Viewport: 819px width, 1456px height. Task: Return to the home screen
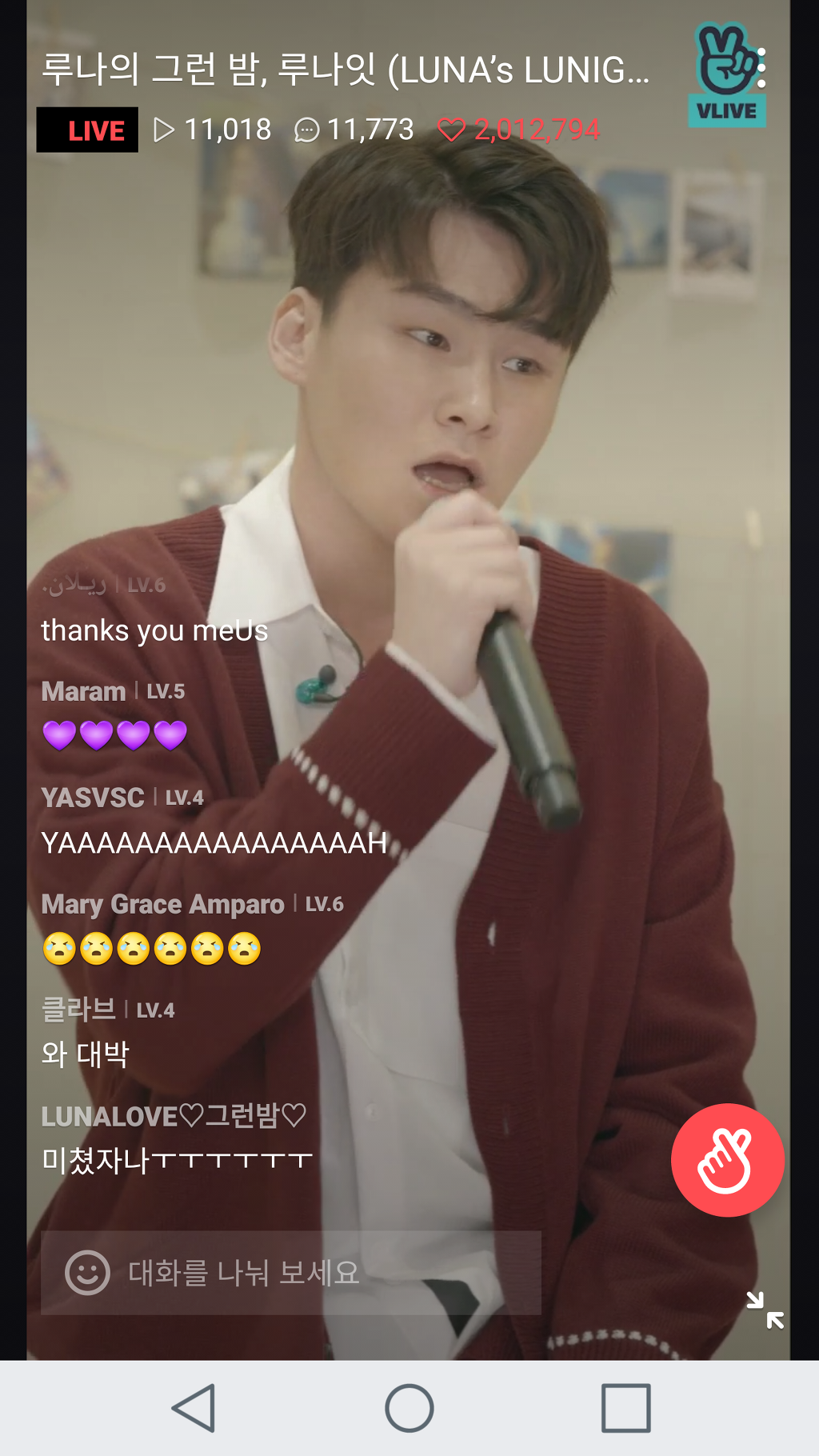pos(409,1408)
